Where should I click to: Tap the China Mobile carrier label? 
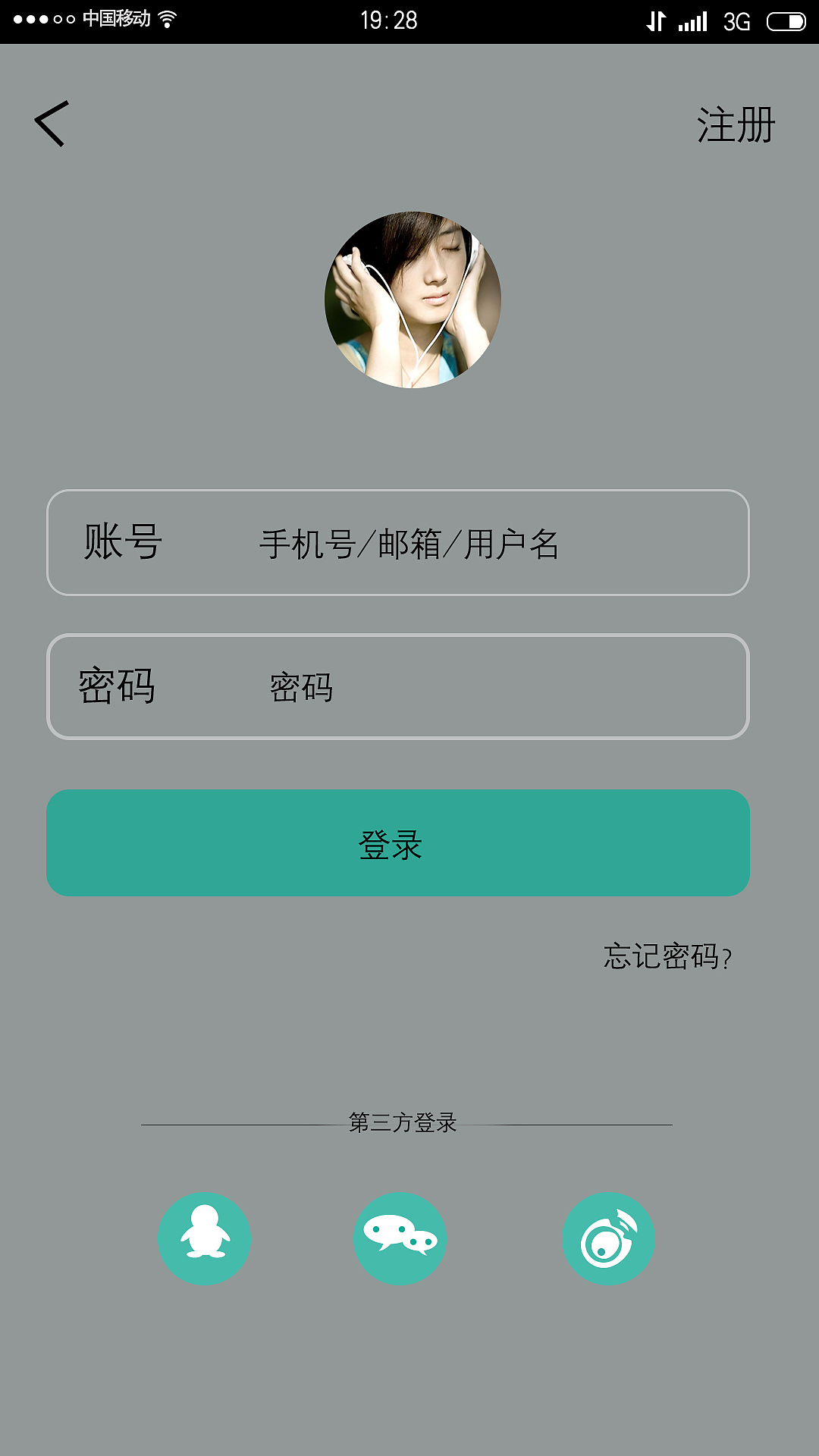[x=118, y=20]
